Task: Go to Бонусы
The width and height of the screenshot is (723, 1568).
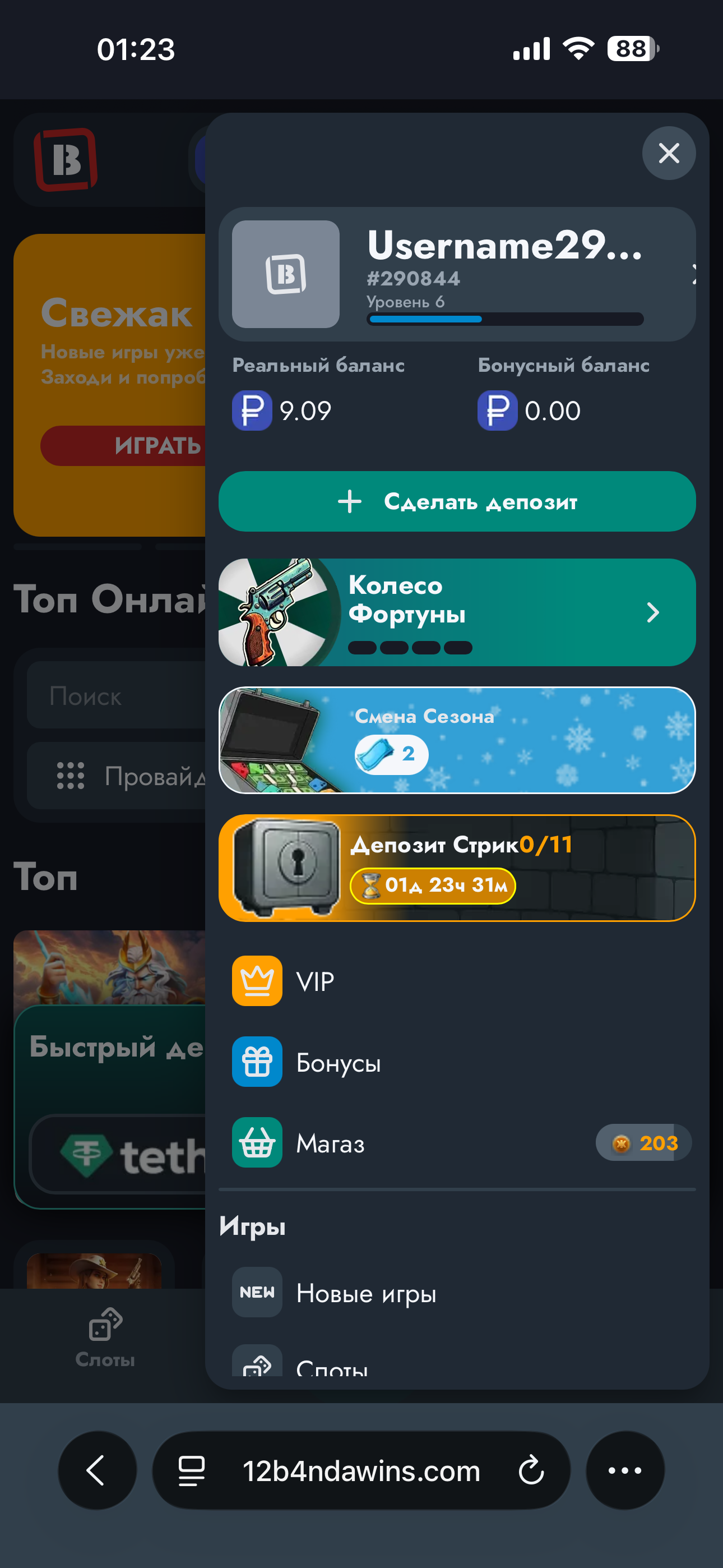Action: 338,1062
